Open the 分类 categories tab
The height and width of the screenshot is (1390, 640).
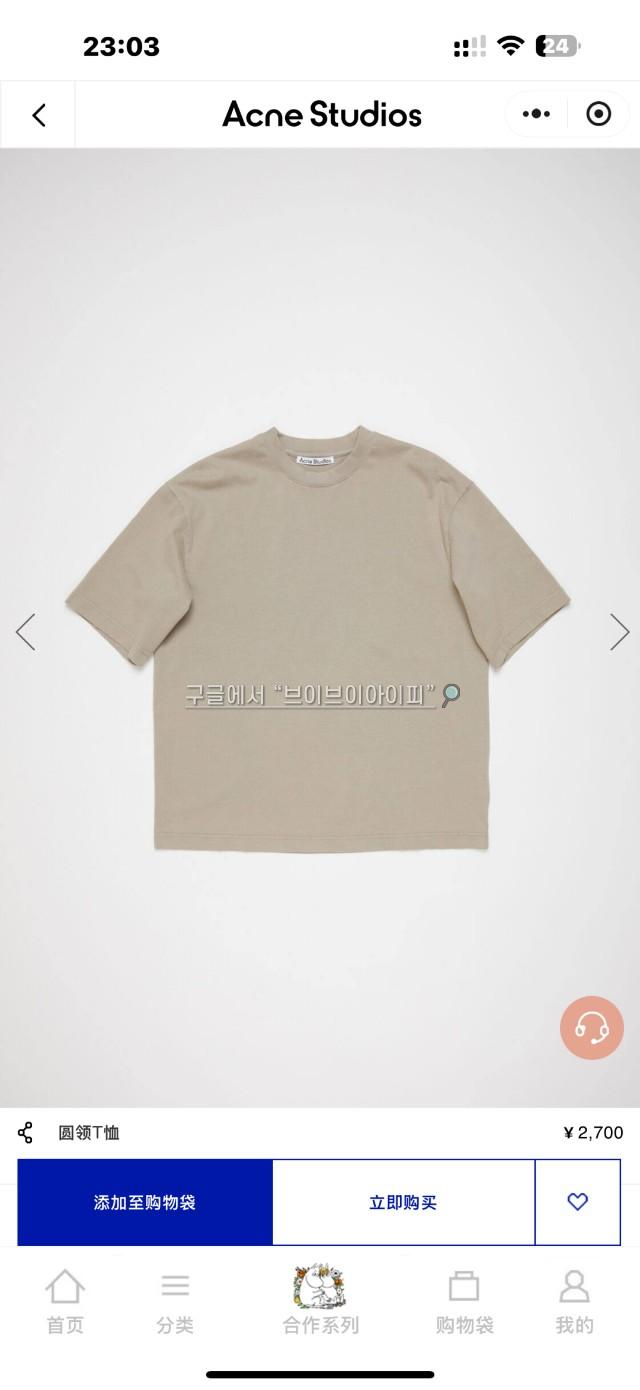pyautogui.click(x=175, y=1301)
